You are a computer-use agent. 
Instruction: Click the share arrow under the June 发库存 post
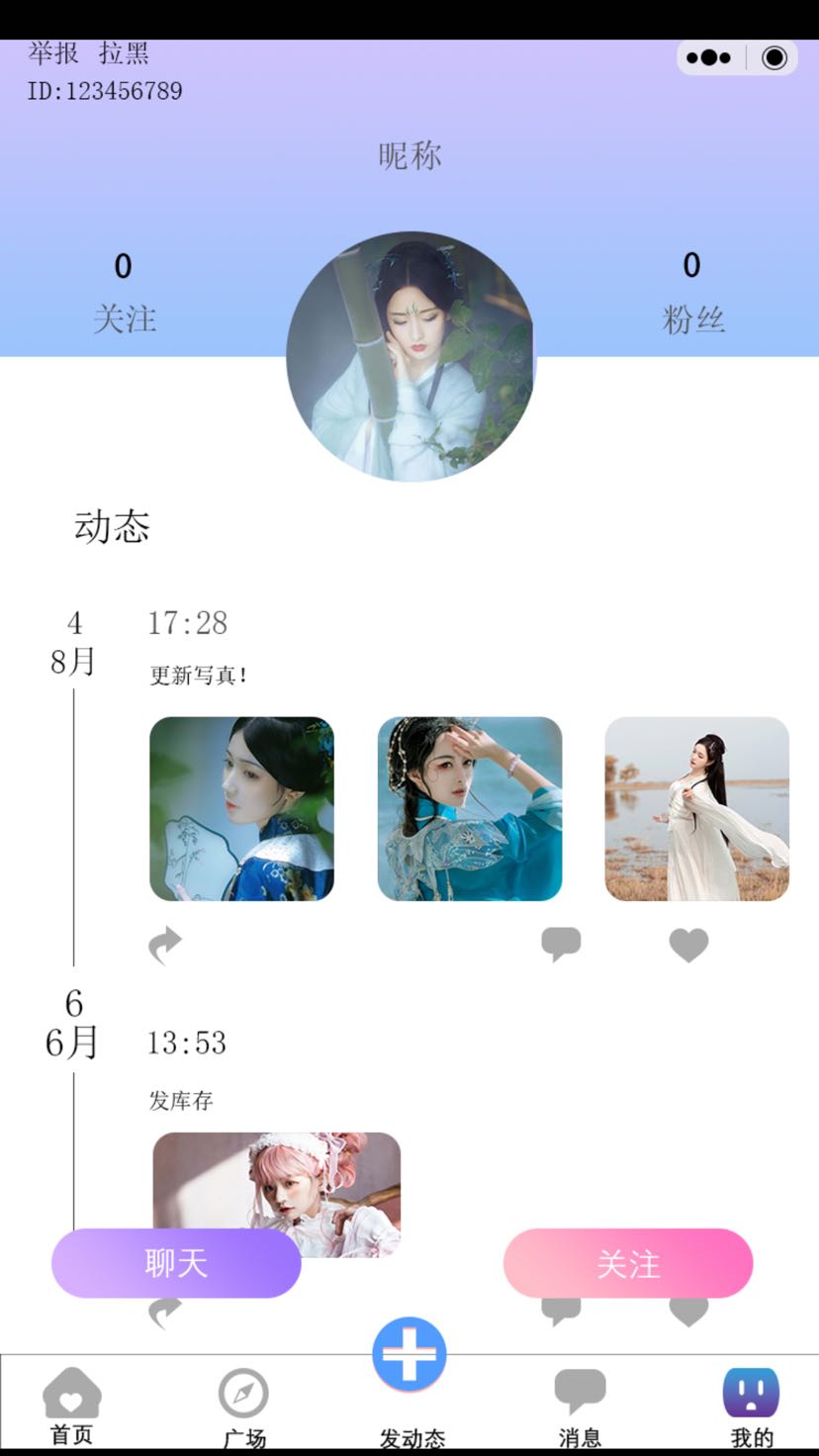point(165,1313)
